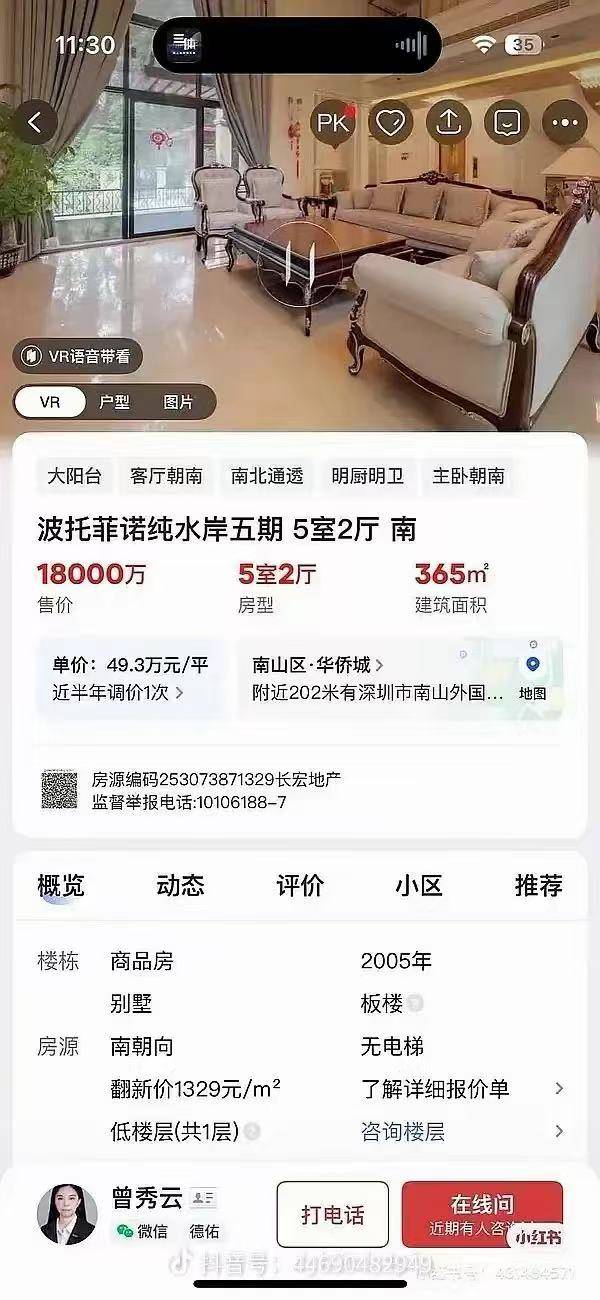Open the message icon in the top bar
The width and height of the screenshot is (600, 1300).
[x=506, y=123]
